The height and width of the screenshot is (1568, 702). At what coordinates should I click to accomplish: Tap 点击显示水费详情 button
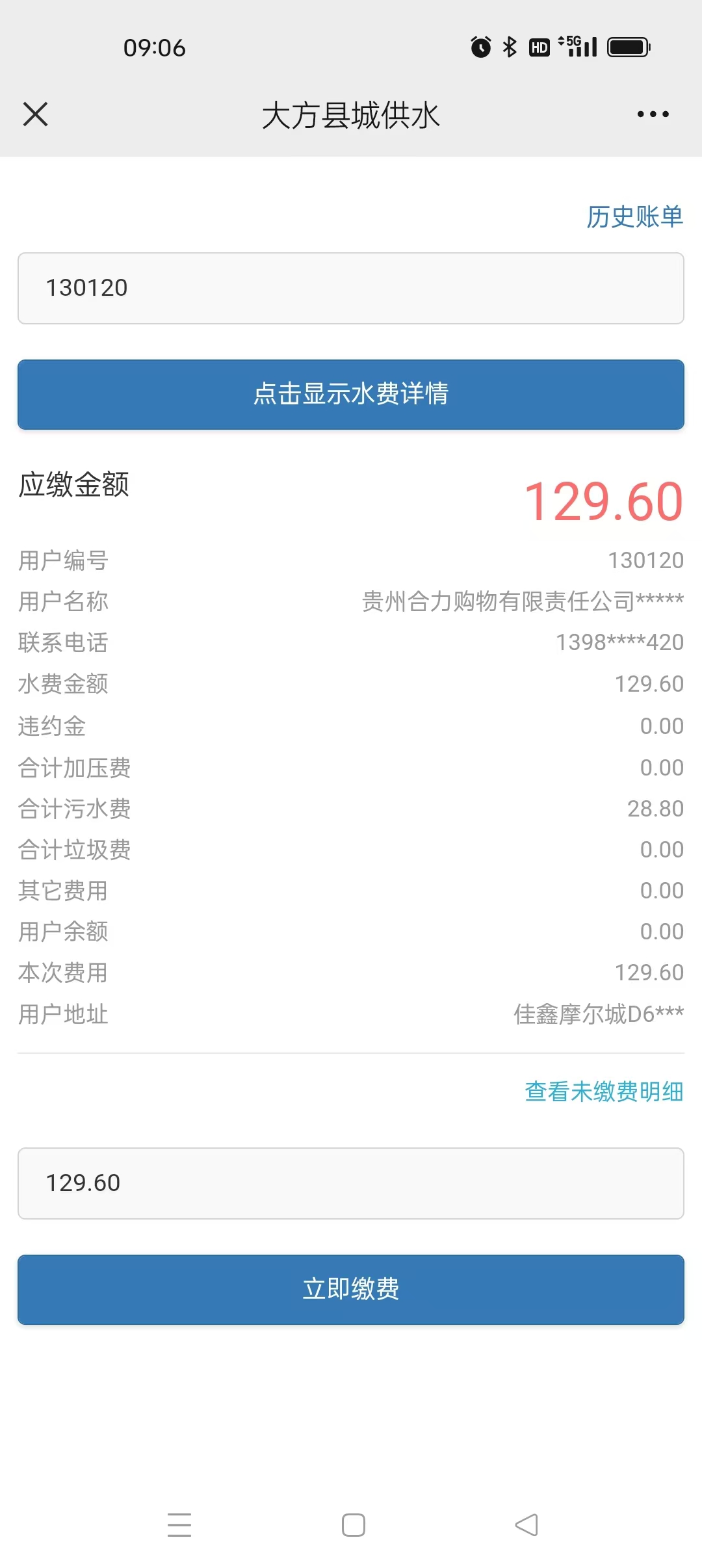[x=351, y=395]
